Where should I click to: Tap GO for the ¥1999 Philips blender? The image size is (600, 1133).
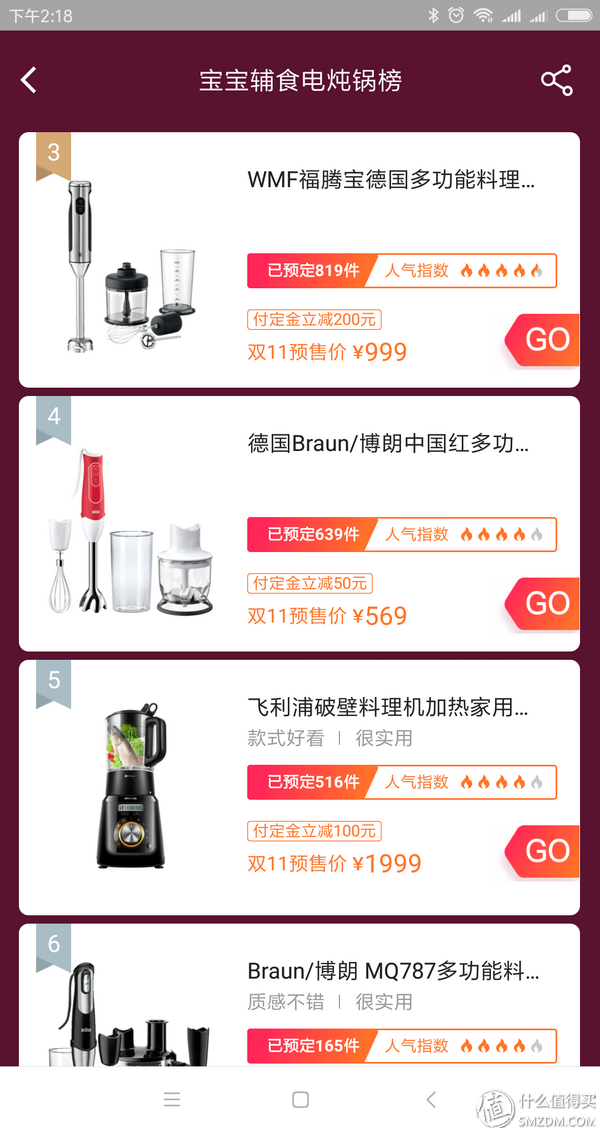pyautogui.click(x=545, y=851)
